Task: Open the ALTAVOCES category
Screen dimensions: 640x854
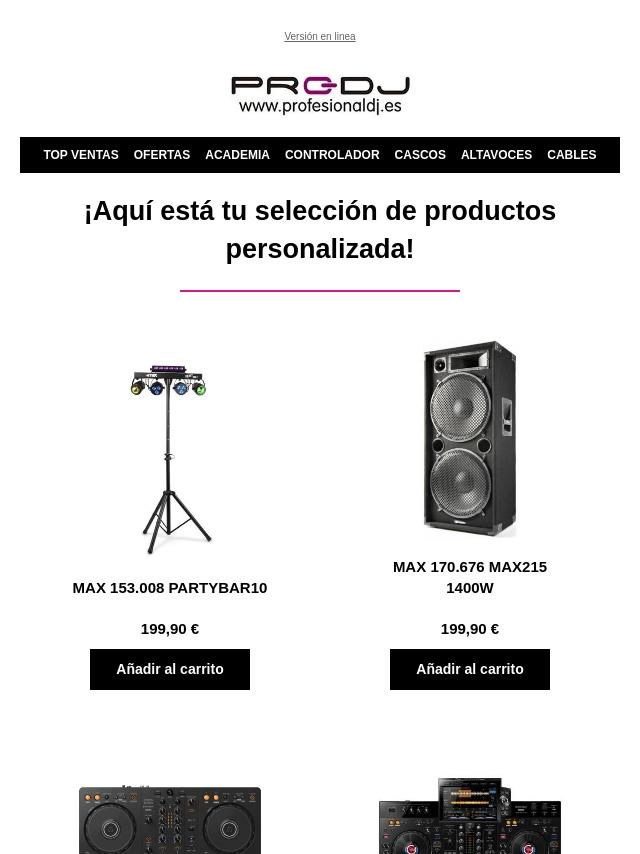Action: tap(496, 155)
